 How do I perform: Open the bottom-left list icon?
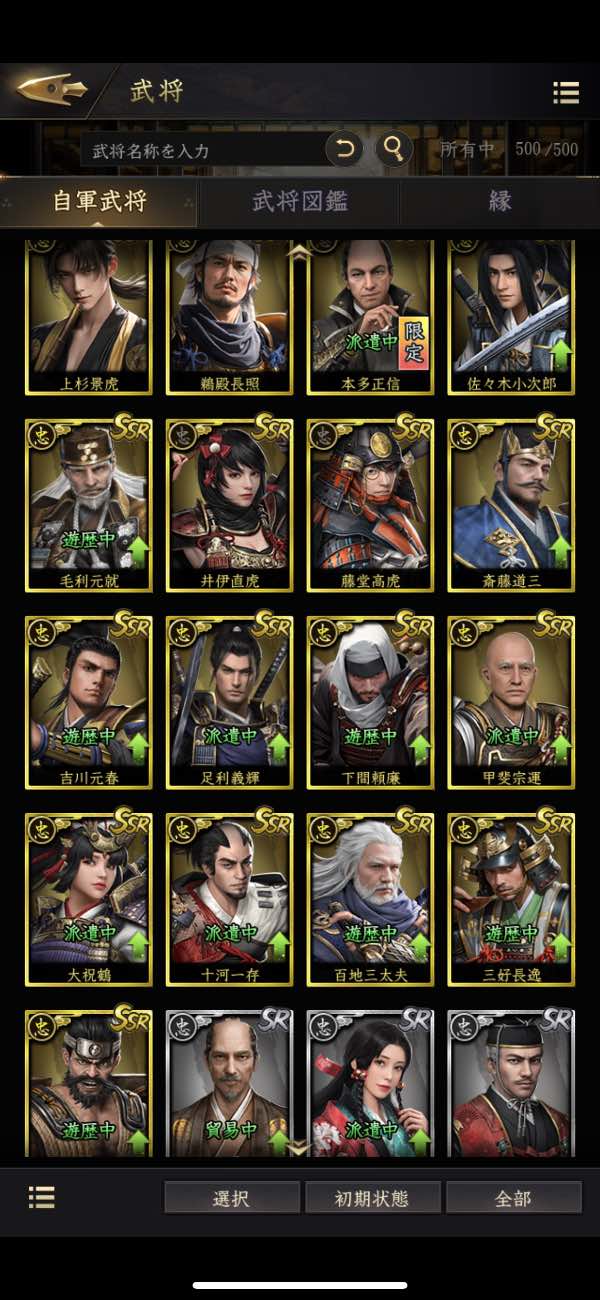[42, 1197]
